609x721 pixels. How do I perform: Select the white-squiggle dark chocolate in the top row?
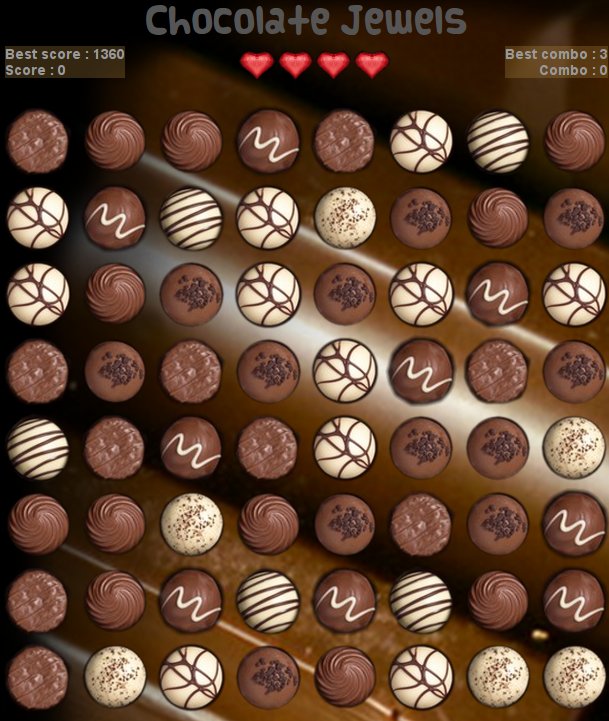268,141
